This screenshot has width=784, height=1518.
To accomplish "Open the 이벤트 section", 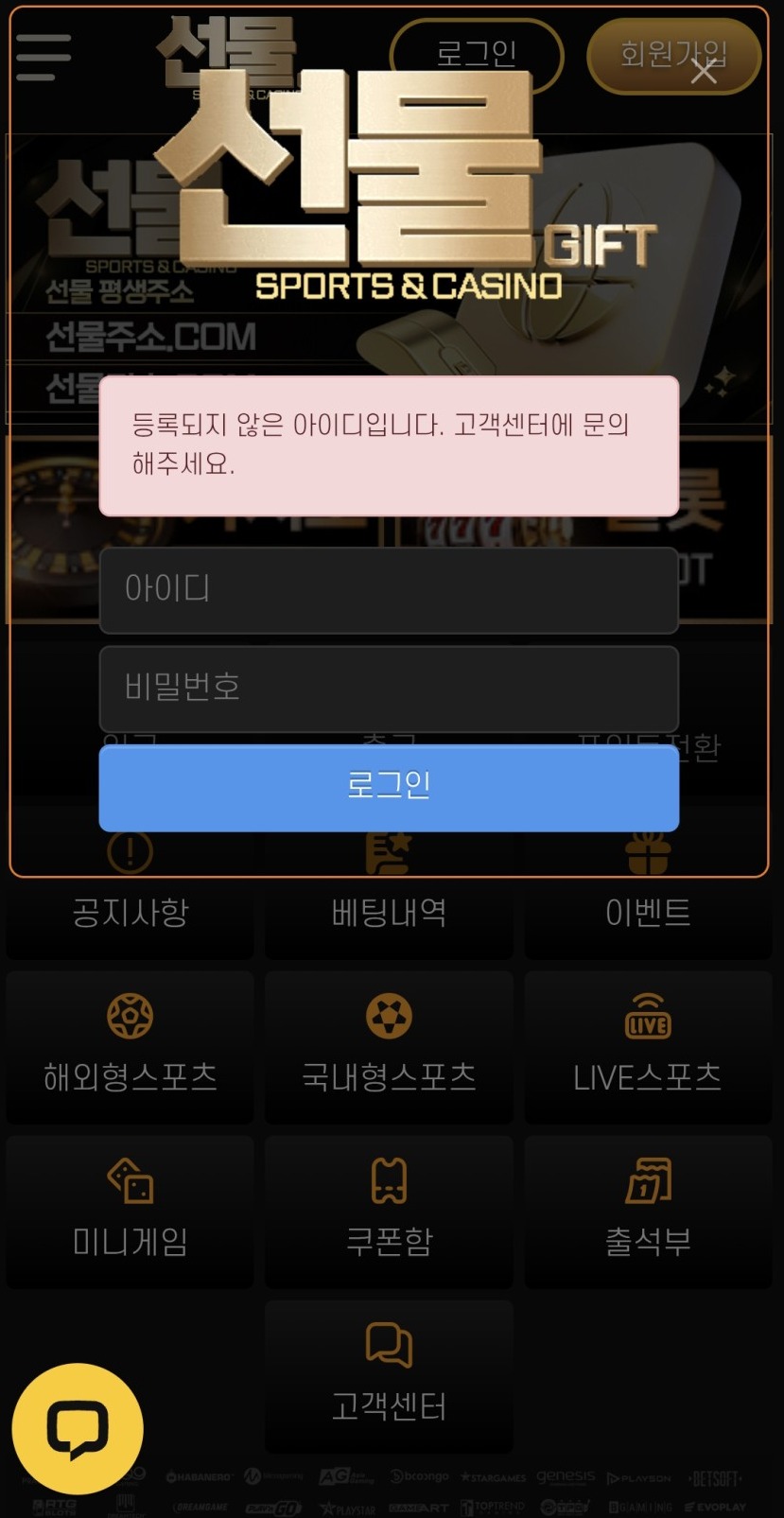I will [x=648, y=911].
